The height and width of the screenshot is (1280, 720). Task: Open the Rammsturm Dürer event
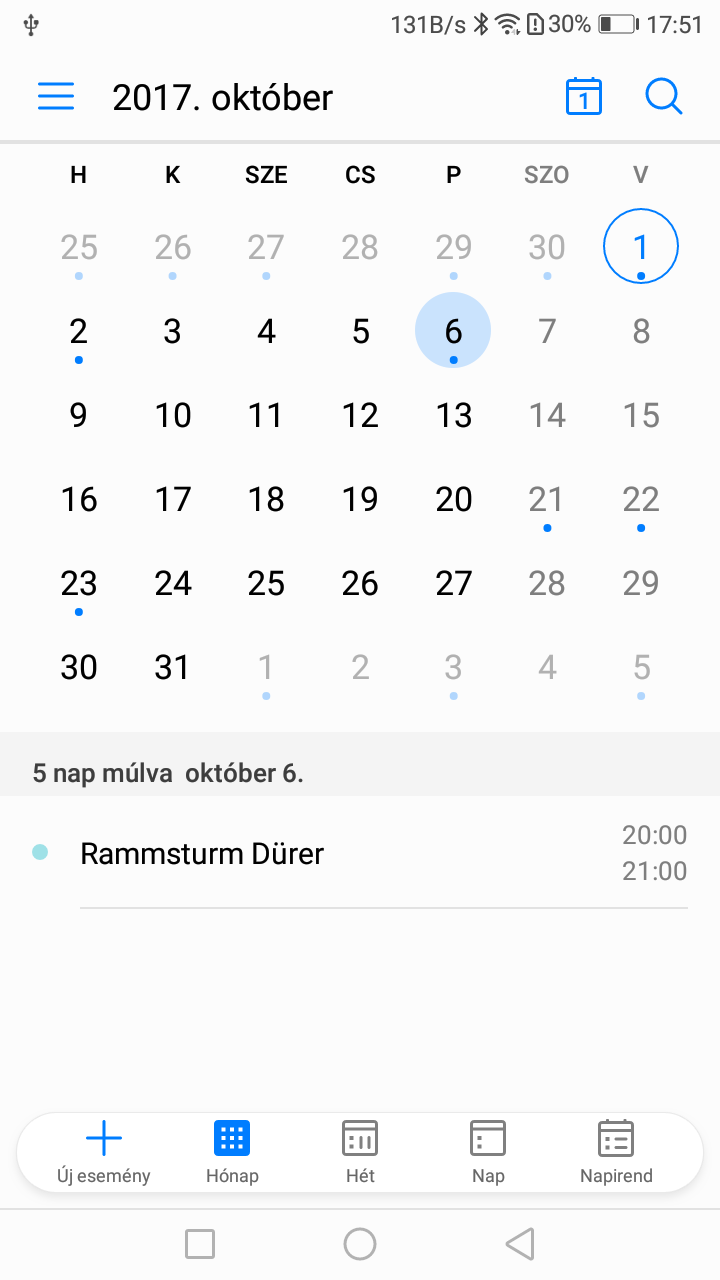click(x=360, y=853)
